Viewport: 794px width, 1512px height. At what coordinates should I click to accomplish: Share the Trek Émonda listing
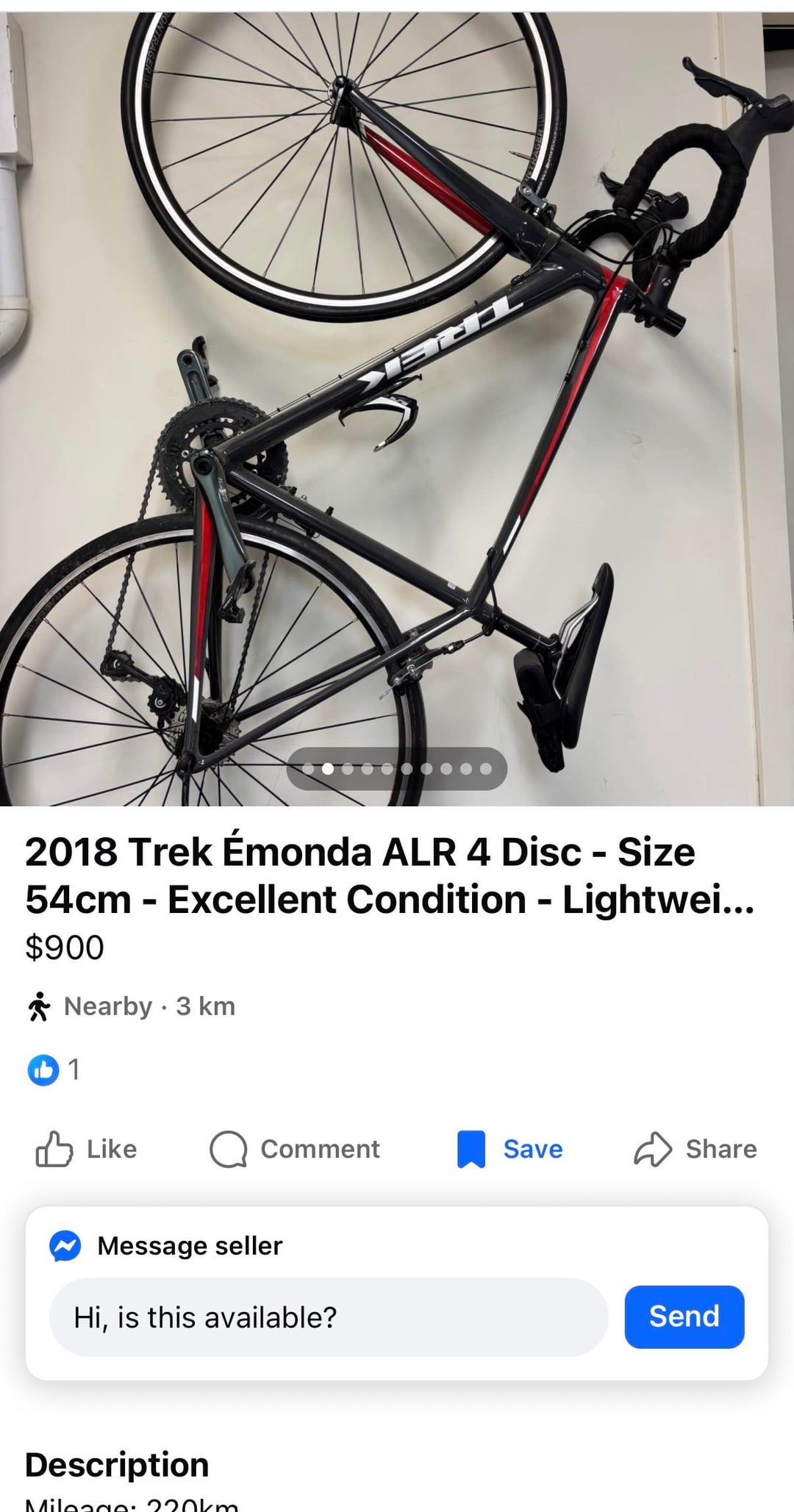pos(695,1149)
